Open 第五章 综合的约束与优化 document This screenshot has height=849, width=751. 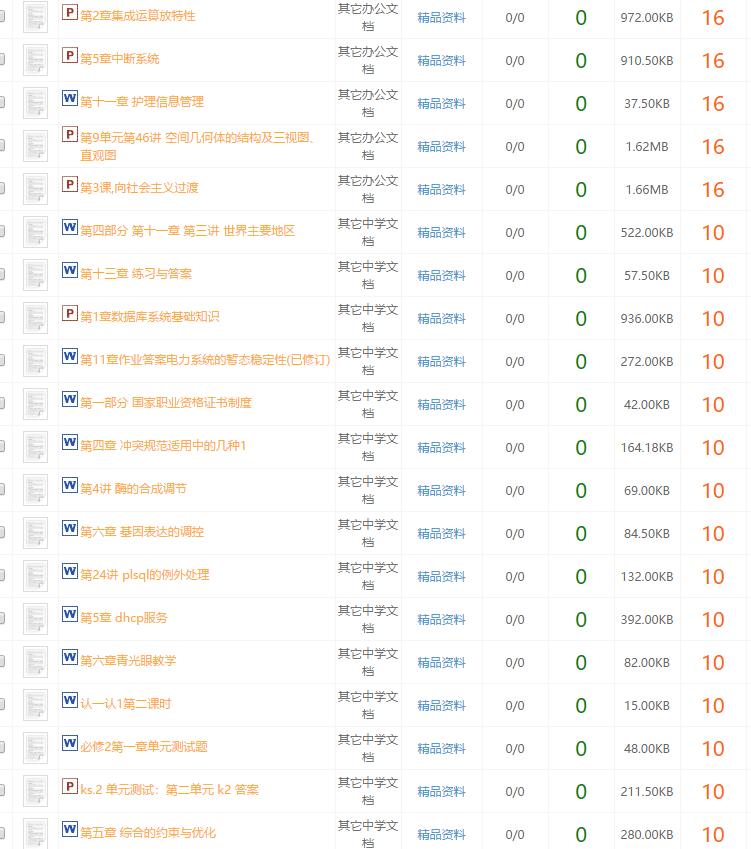[x=147, y=833]
